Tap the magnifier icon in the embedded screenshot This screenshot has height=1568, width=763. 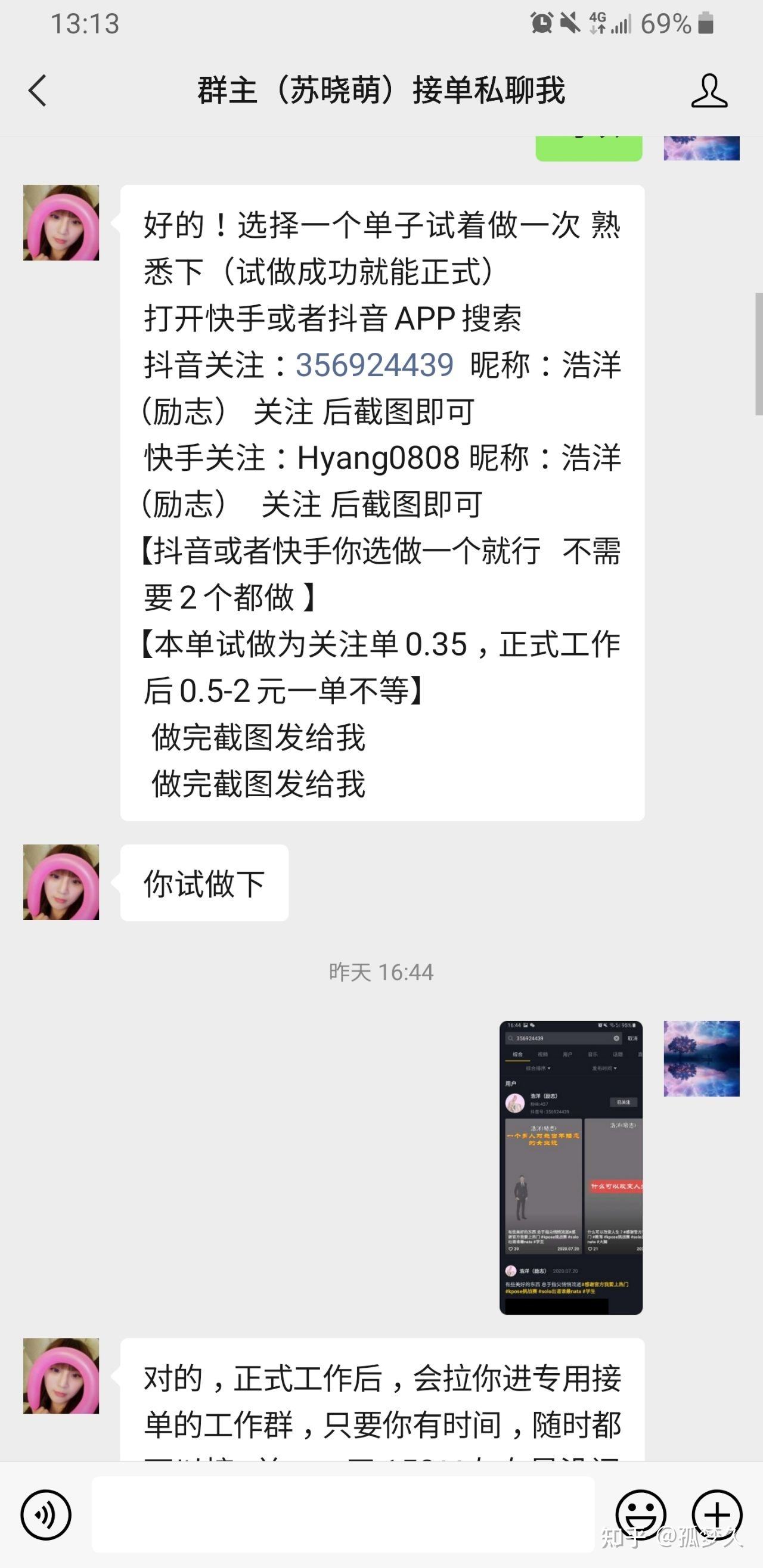pos(511,1039)
